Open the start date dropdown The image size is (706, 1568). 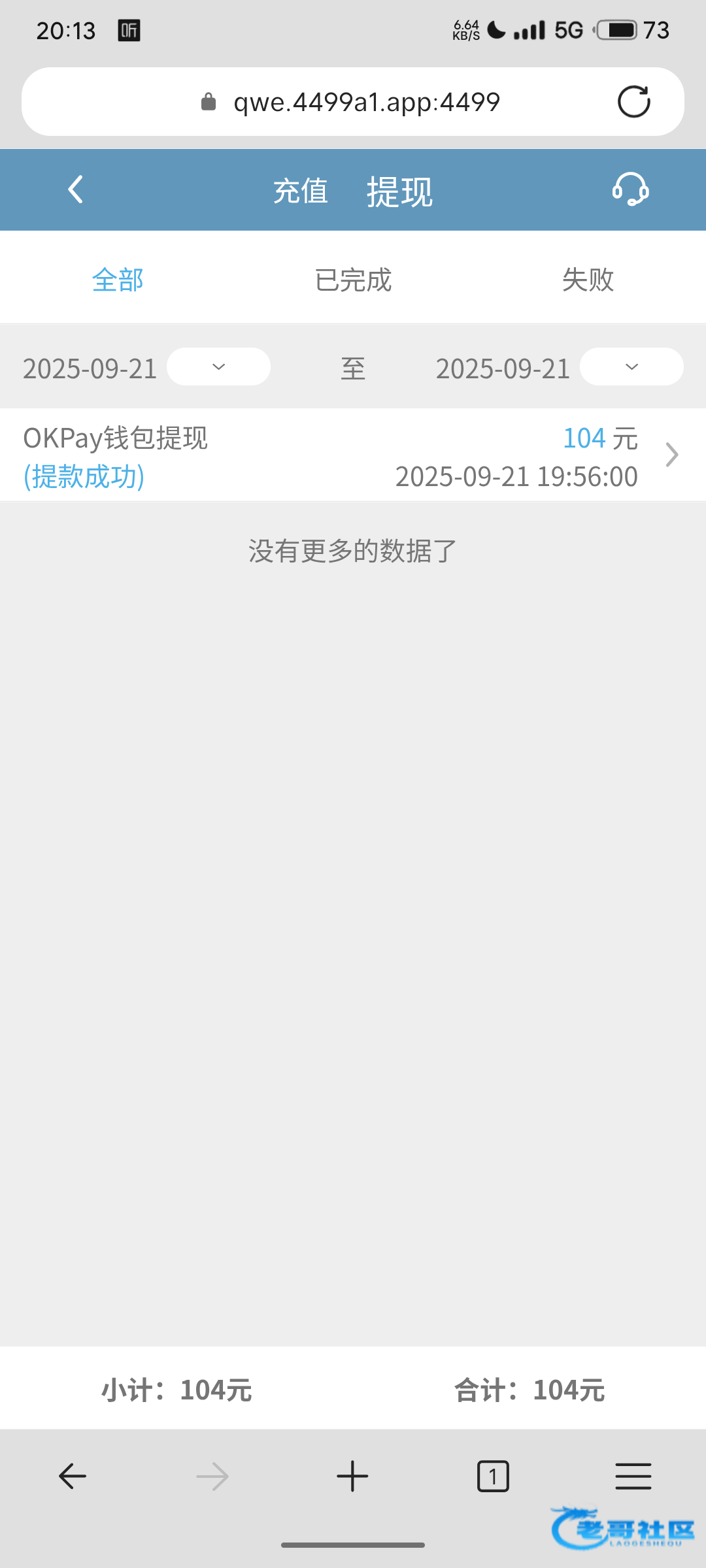pos(218,367)
